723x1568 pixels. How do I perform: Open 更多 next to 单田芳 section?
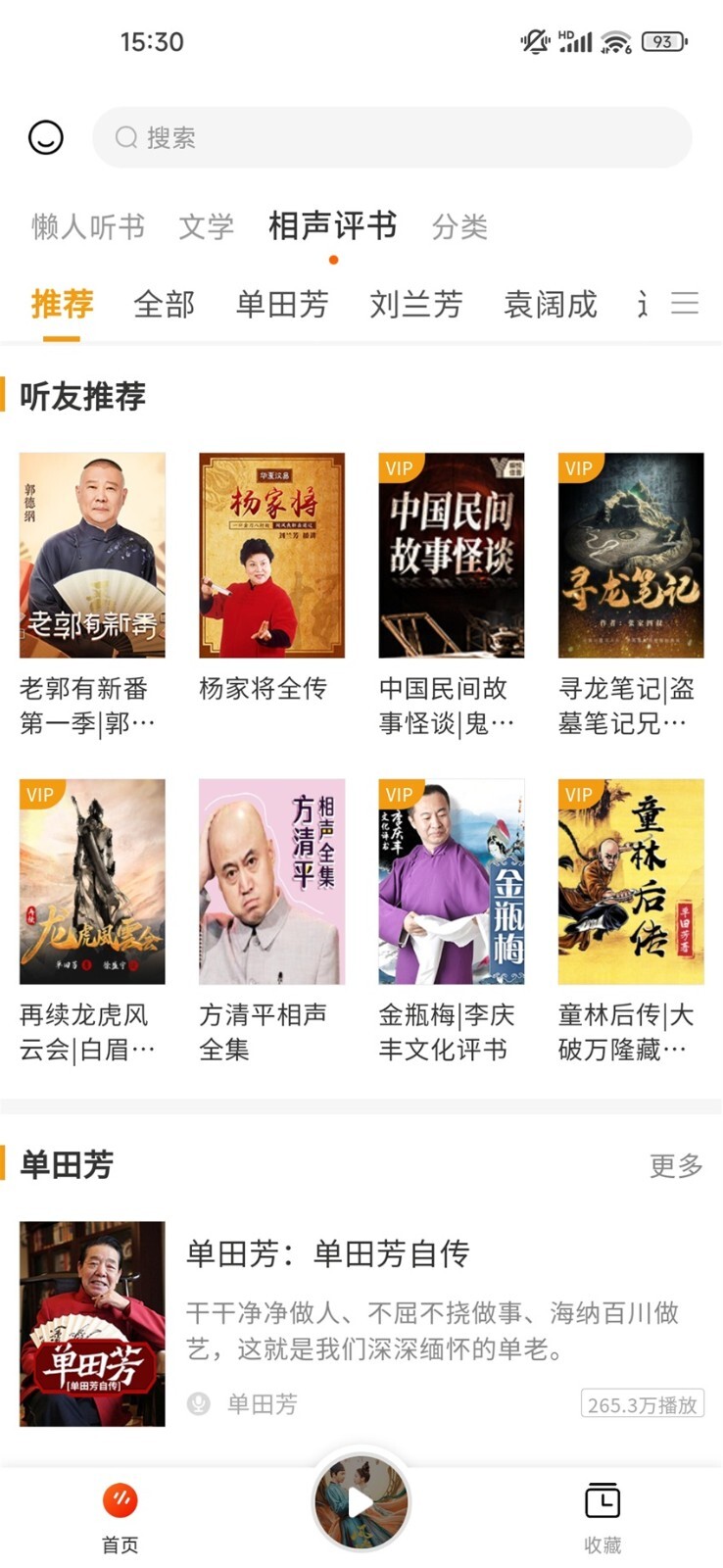point(676,1166)
